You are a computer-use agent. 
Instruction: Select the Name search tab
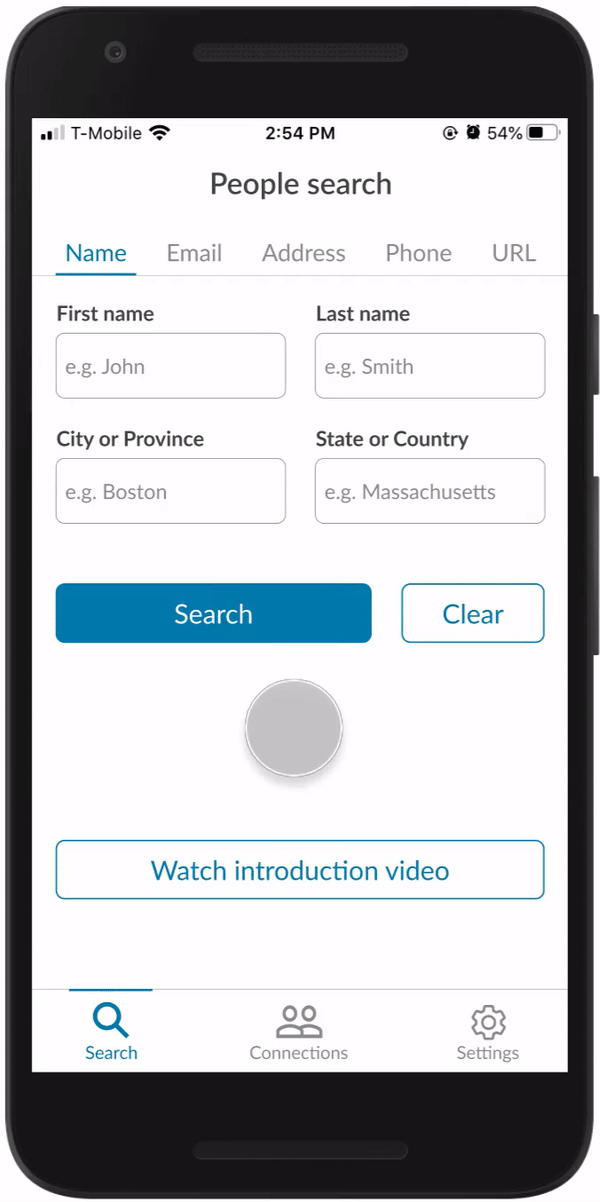tap(96, 253)
